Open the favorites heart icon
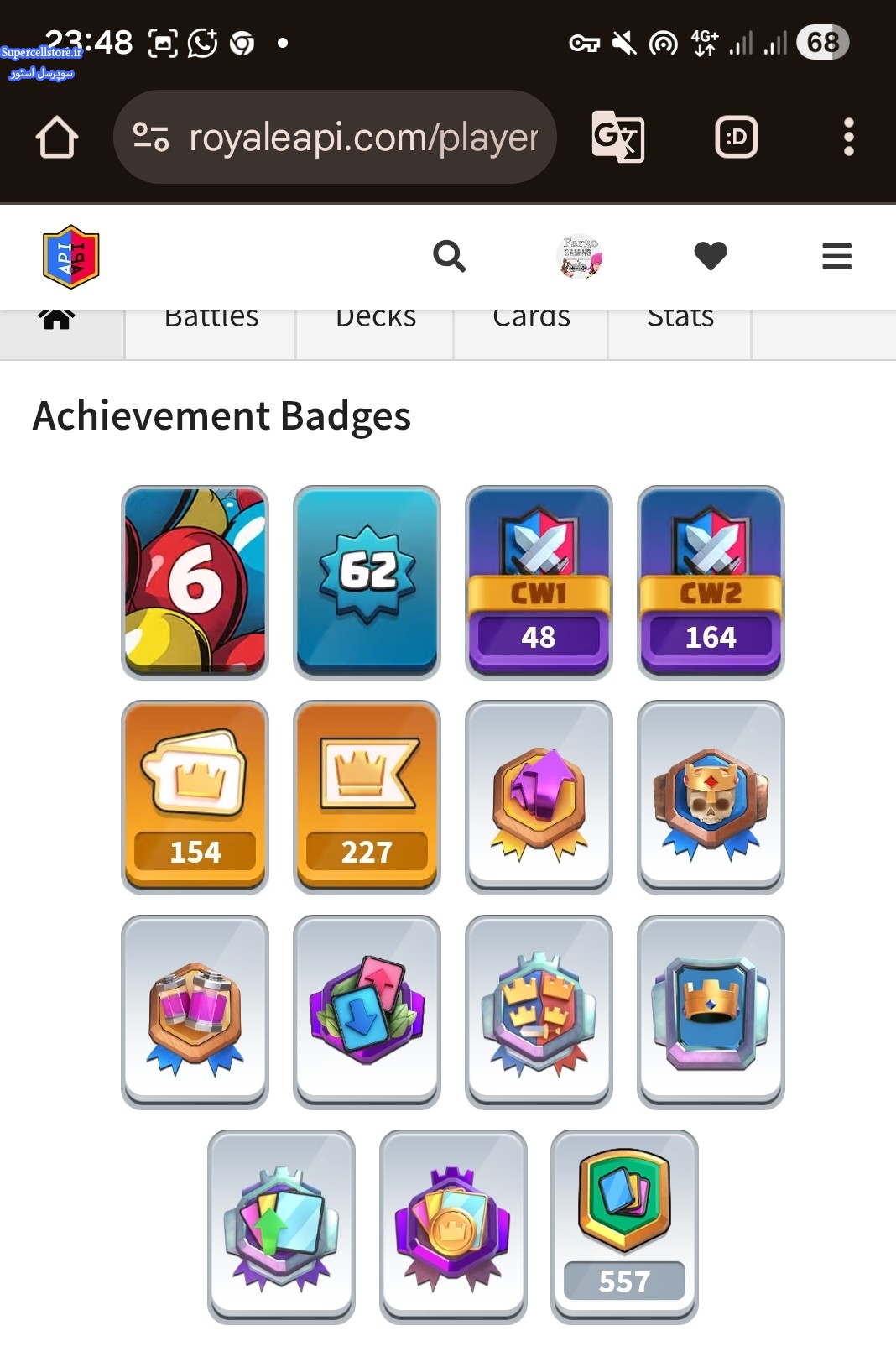 (x=711, y=256)
